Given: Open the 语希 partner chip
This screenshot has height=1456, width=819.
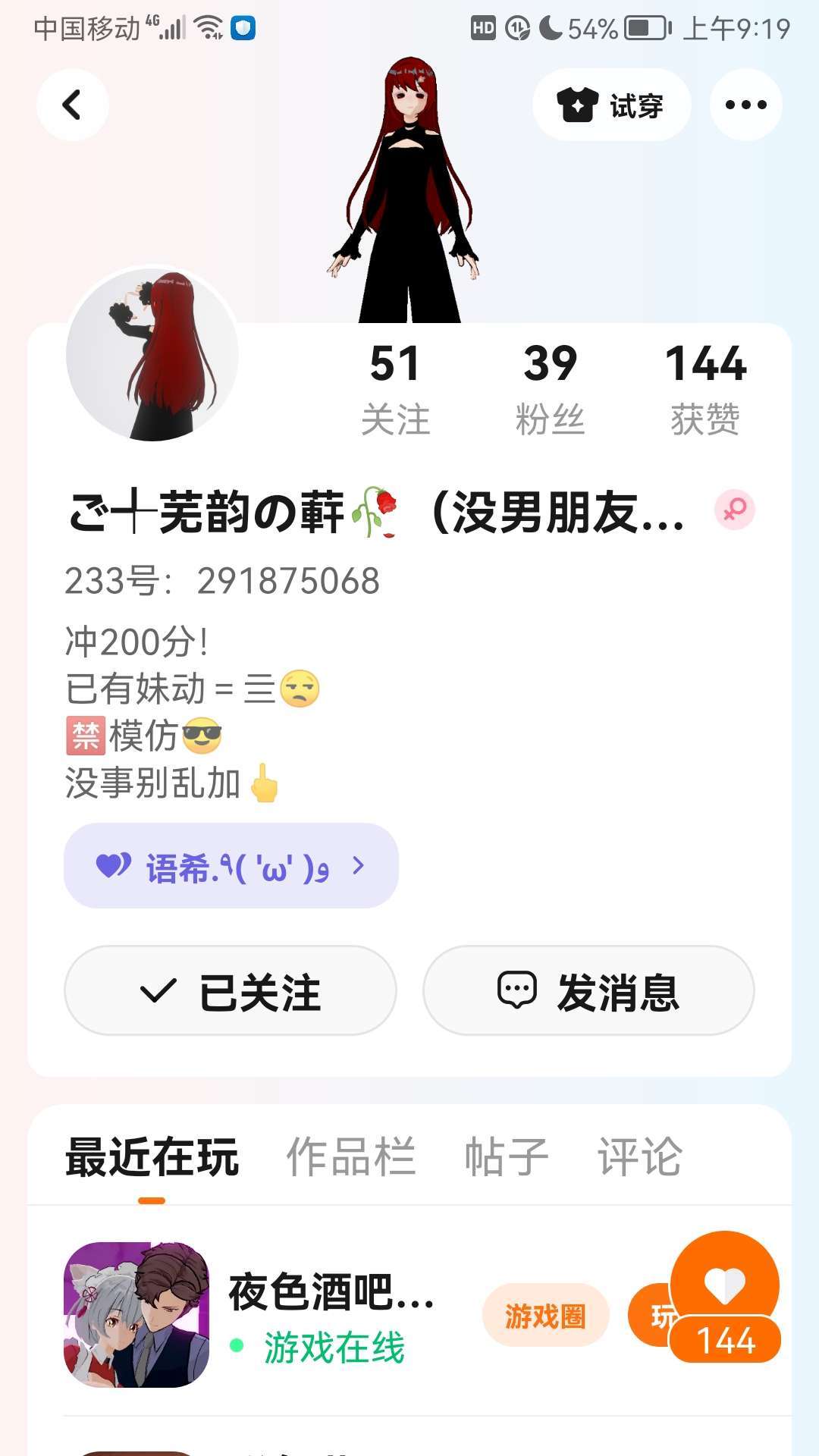Looking at the screenshot, I should coord(231,866).
